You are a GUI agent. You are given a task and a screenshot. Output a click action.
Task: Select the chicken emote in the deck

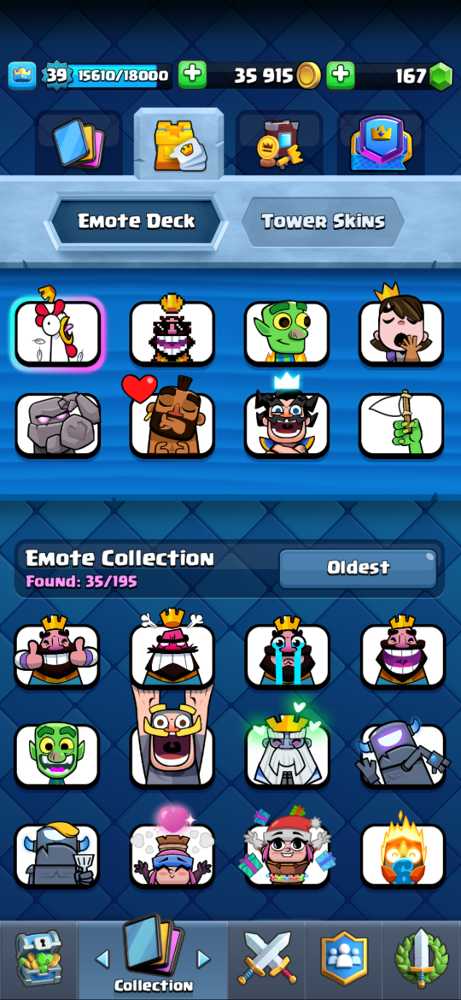point(58,330)
